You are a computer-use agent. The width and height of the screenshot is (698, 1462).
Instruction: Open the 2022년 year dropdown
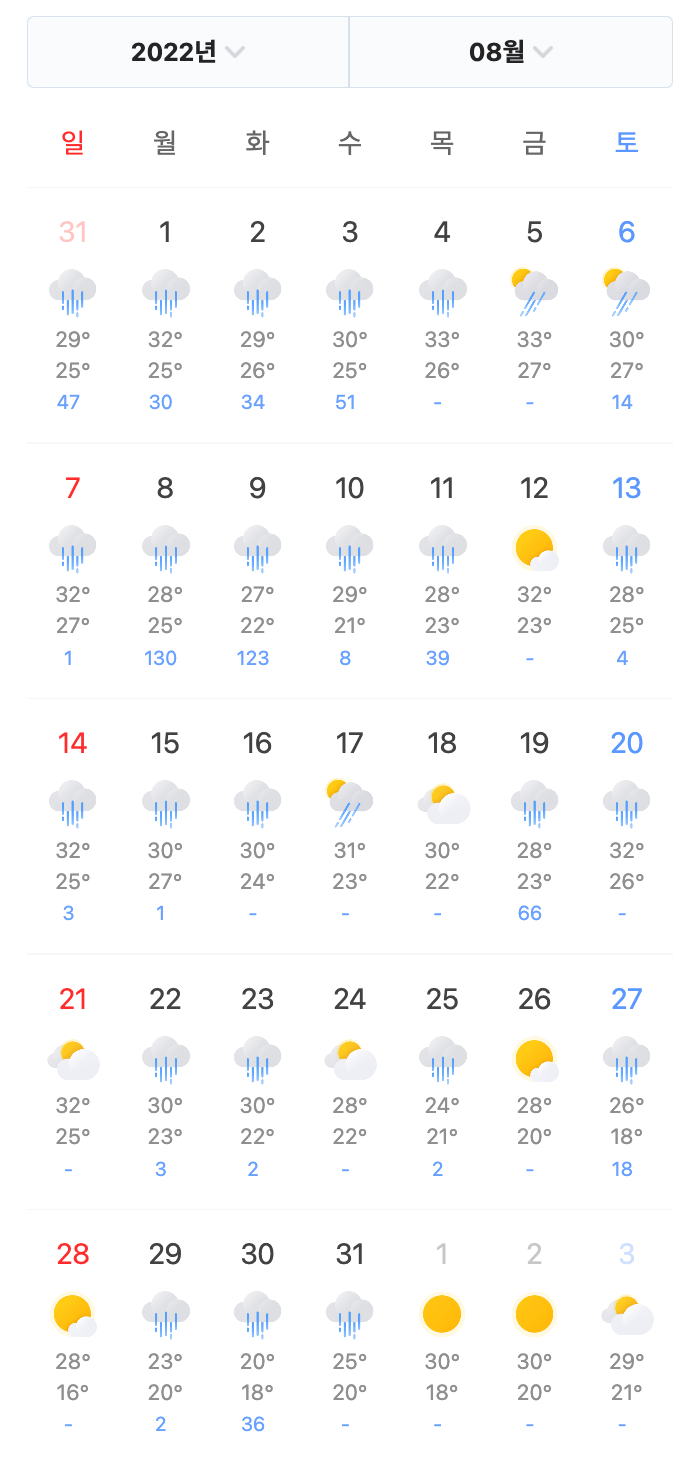coord(188,52)
